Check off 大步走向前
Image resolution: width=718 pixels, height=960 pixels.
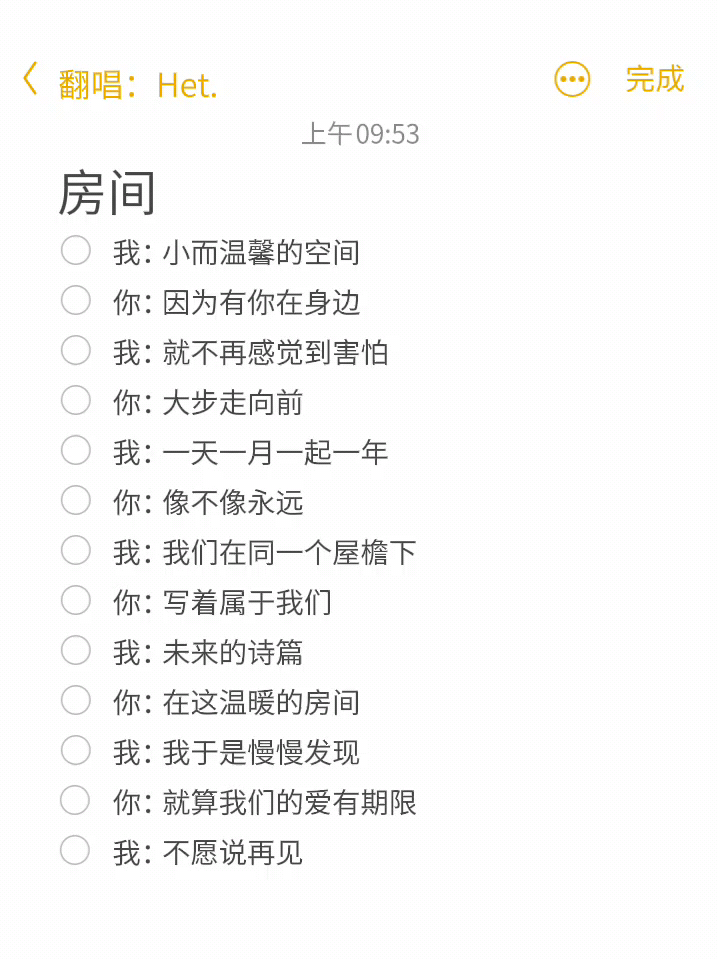point(76,400)
